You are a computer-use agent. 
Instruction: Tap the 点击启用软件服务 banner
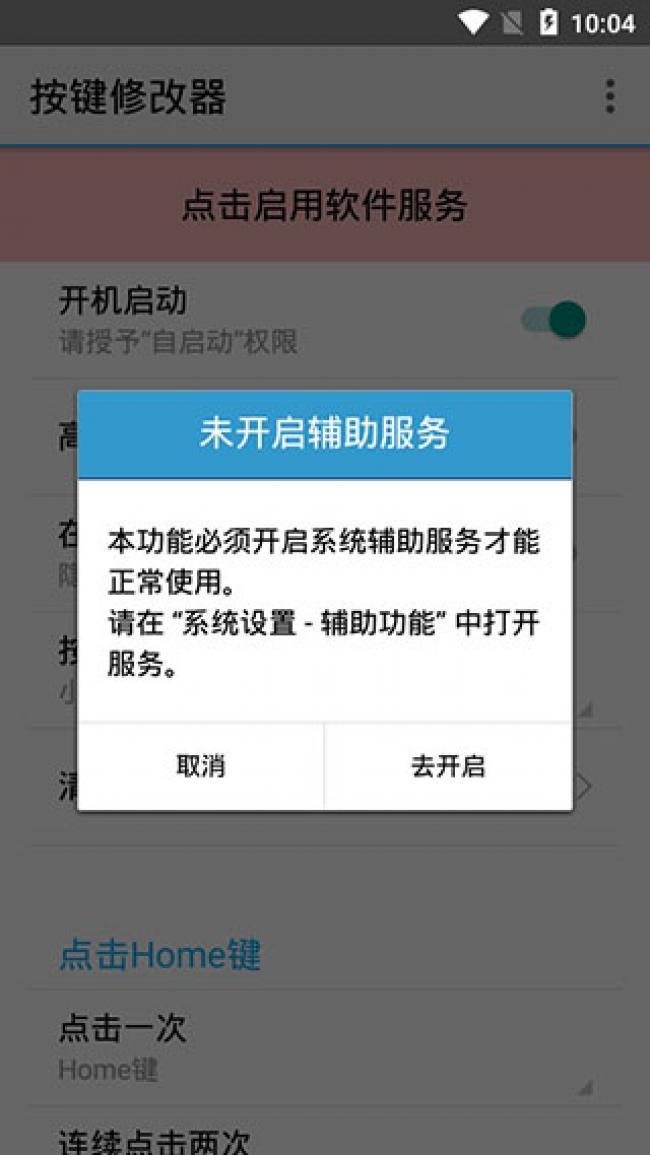pos(325,206)
